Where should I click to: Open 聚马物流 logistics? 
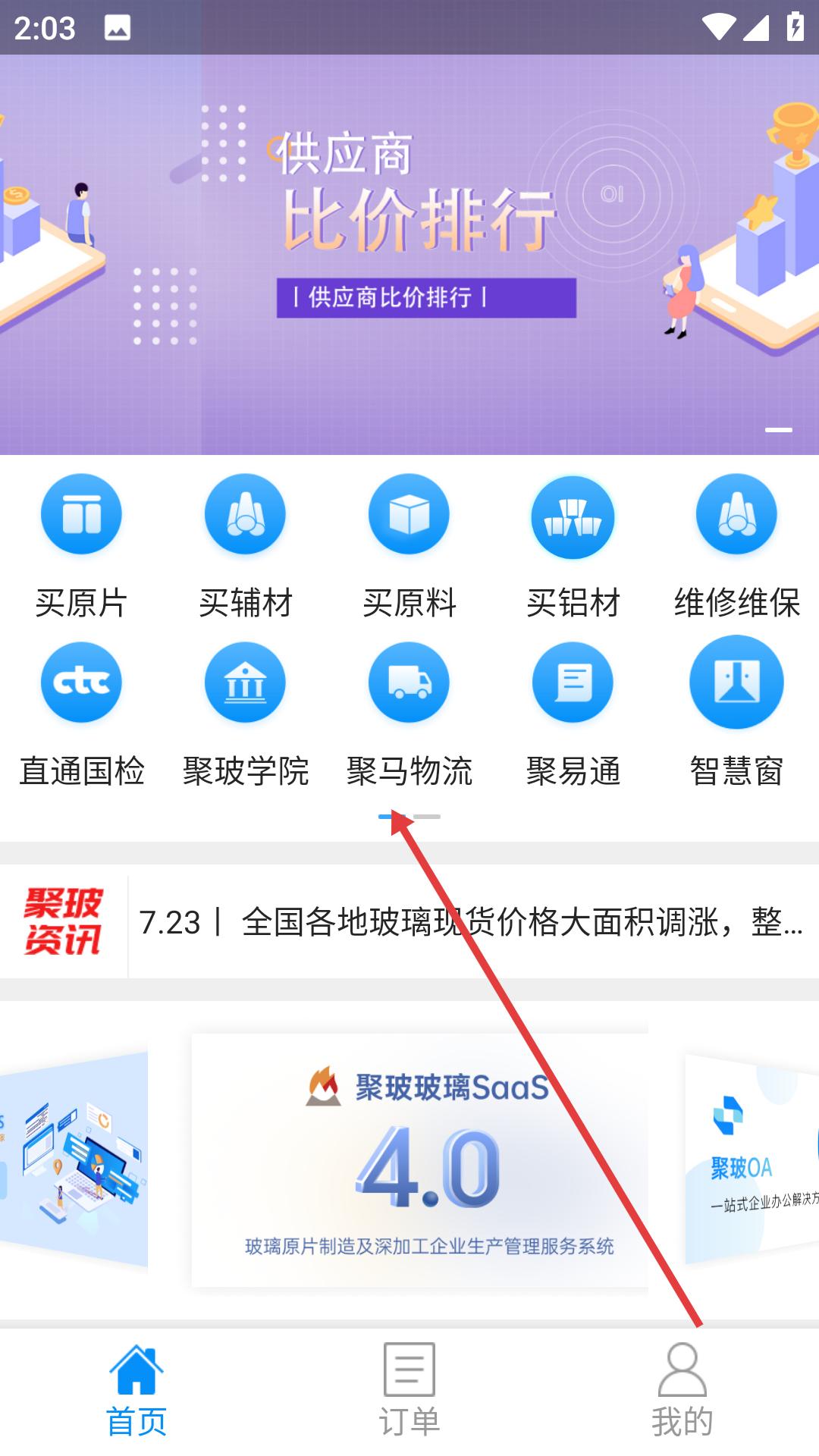(x=409, y=714)
